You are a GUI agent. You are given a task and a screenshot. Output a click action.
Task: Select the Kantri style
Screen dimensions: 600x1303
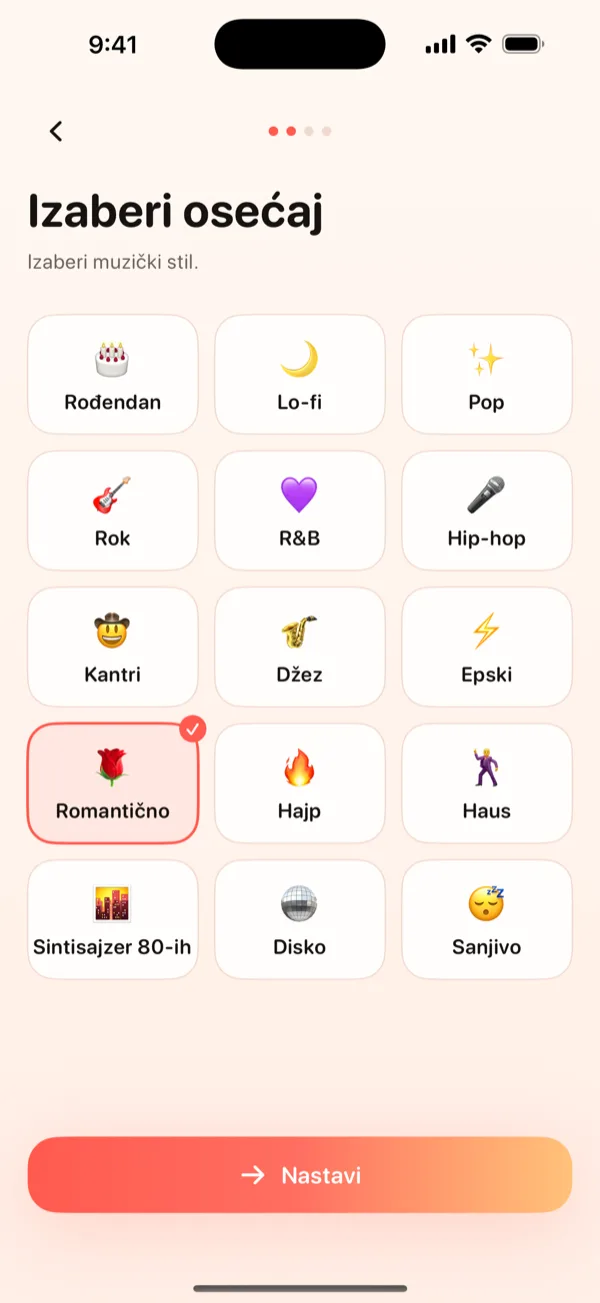[113, 647]
